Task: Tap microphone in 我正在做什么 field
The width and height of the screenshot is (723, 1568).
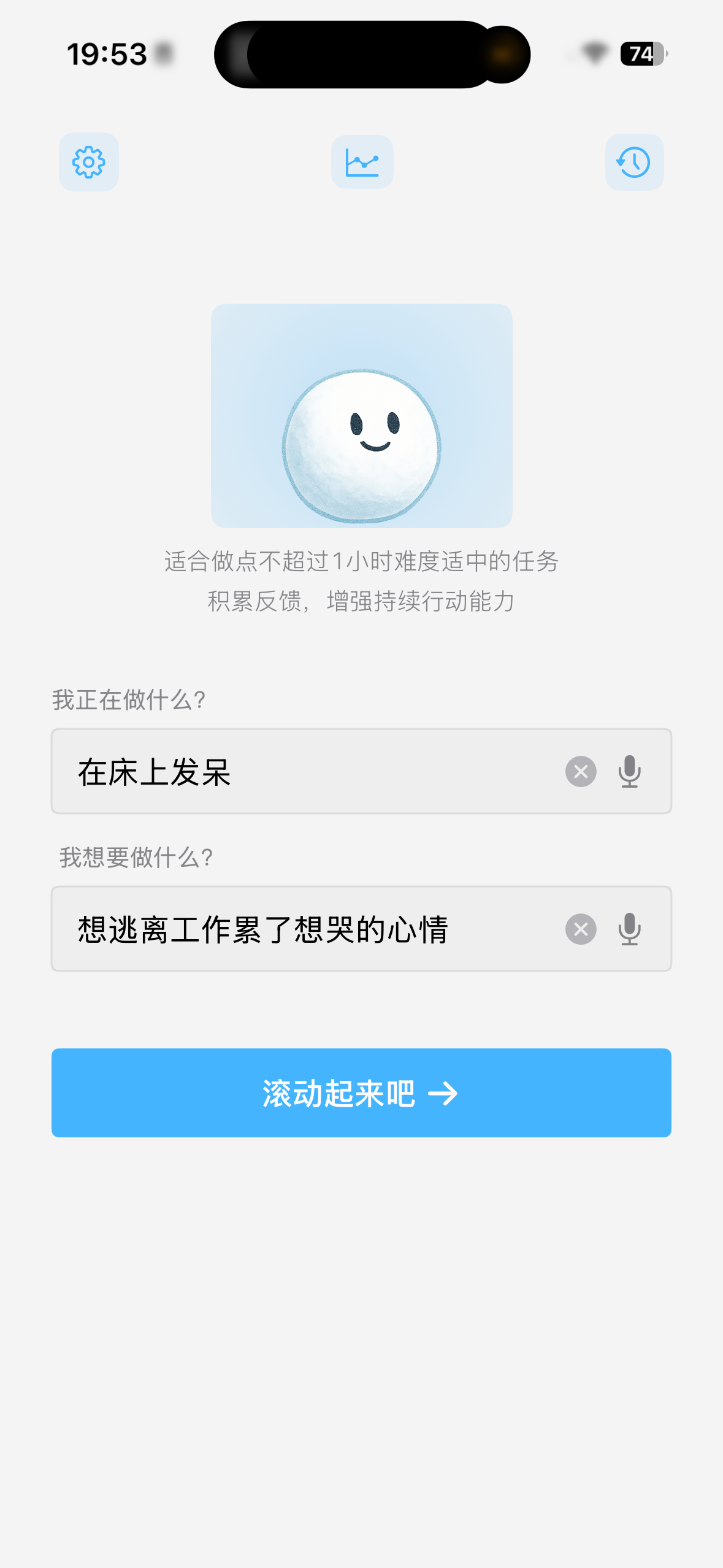Action: click(x=630, y=771)
